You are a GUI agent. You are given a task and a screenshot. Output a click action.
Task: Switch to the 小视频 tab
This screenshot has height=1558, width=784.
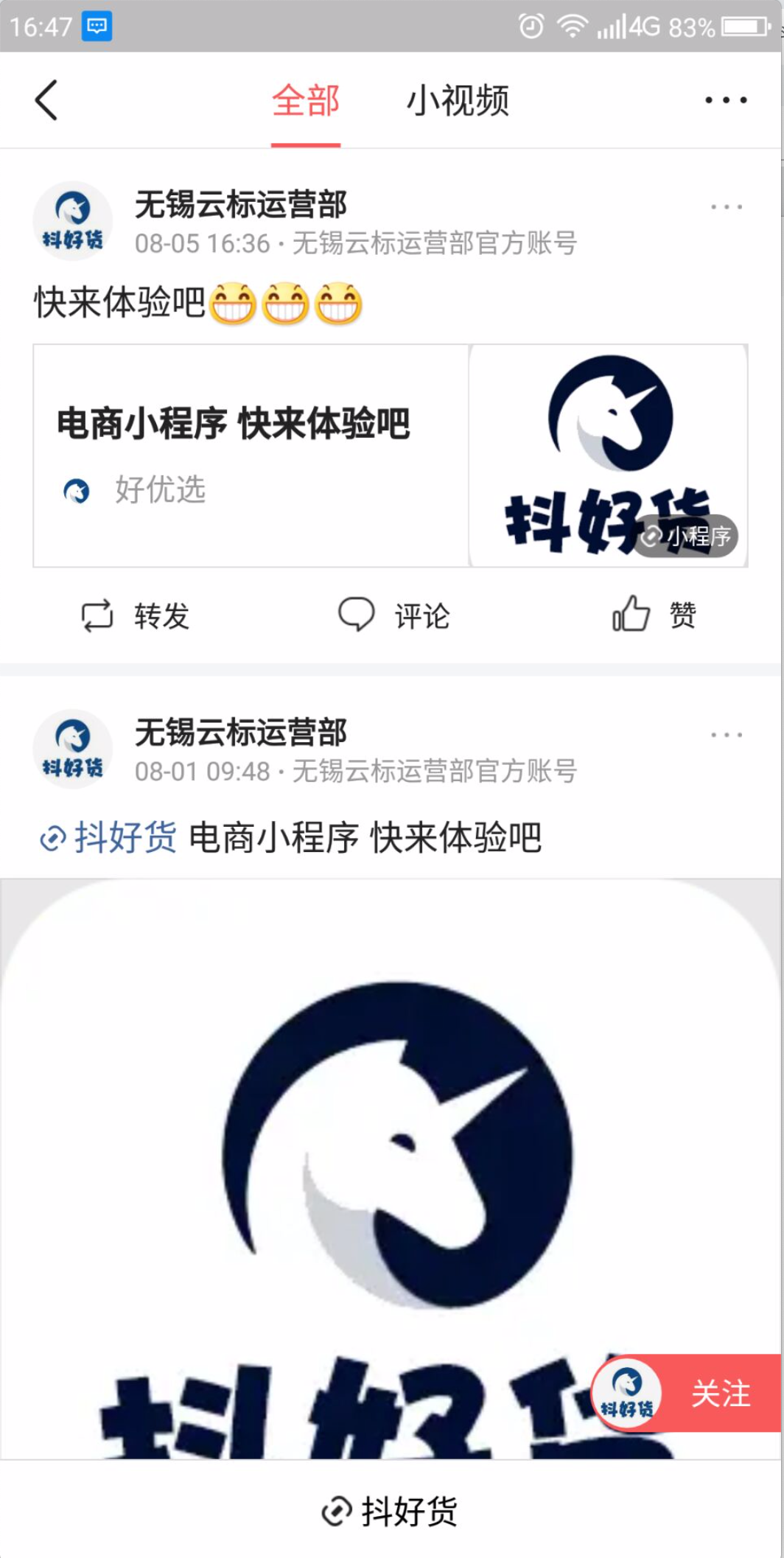(458, 100)
